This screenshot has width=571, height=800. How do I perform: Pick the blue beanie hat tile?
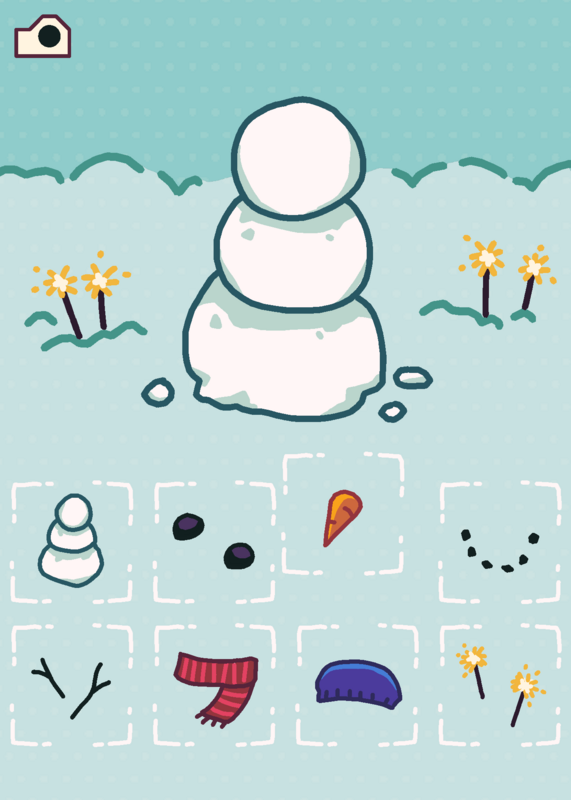[x=357, y=685]
